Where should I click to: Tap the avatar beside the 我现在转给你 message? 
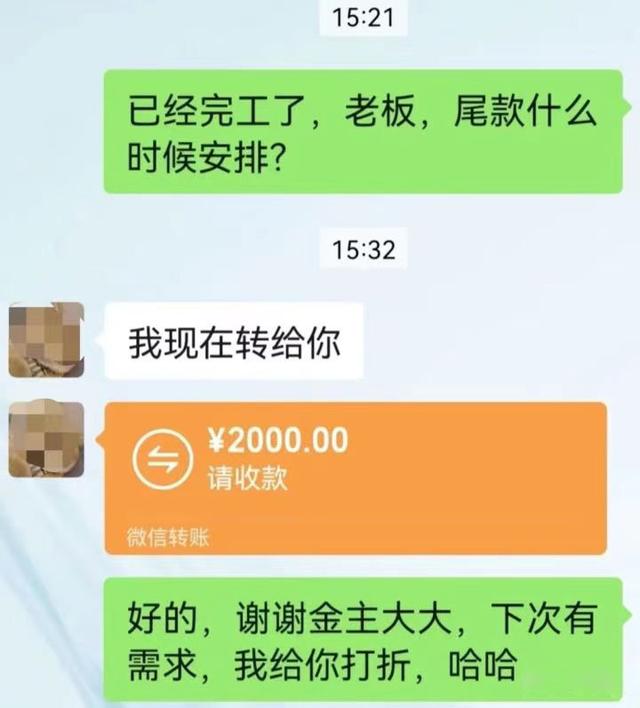[46, 340]
